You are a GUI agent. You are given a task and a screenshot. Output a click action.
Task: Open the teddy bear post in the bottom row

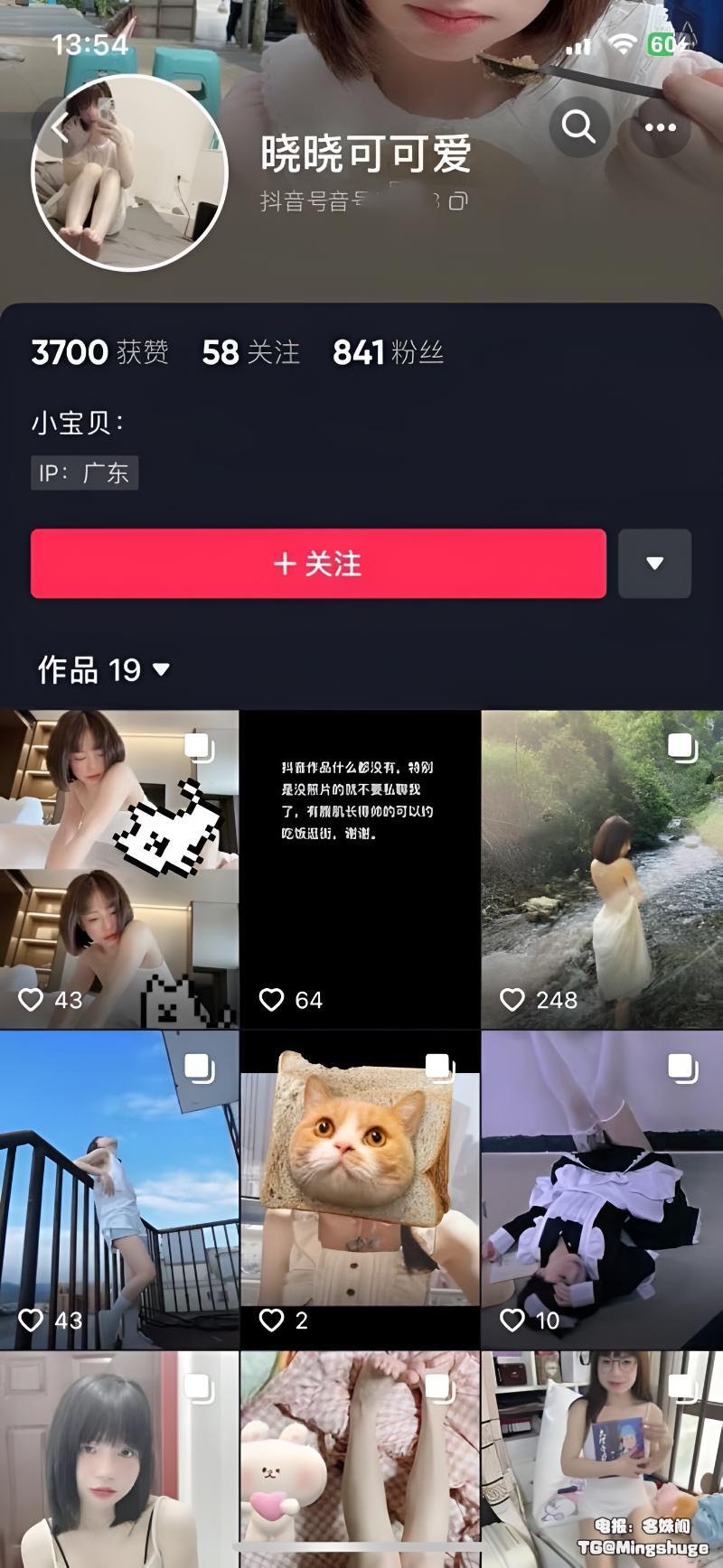click(x=360, y=1459)
